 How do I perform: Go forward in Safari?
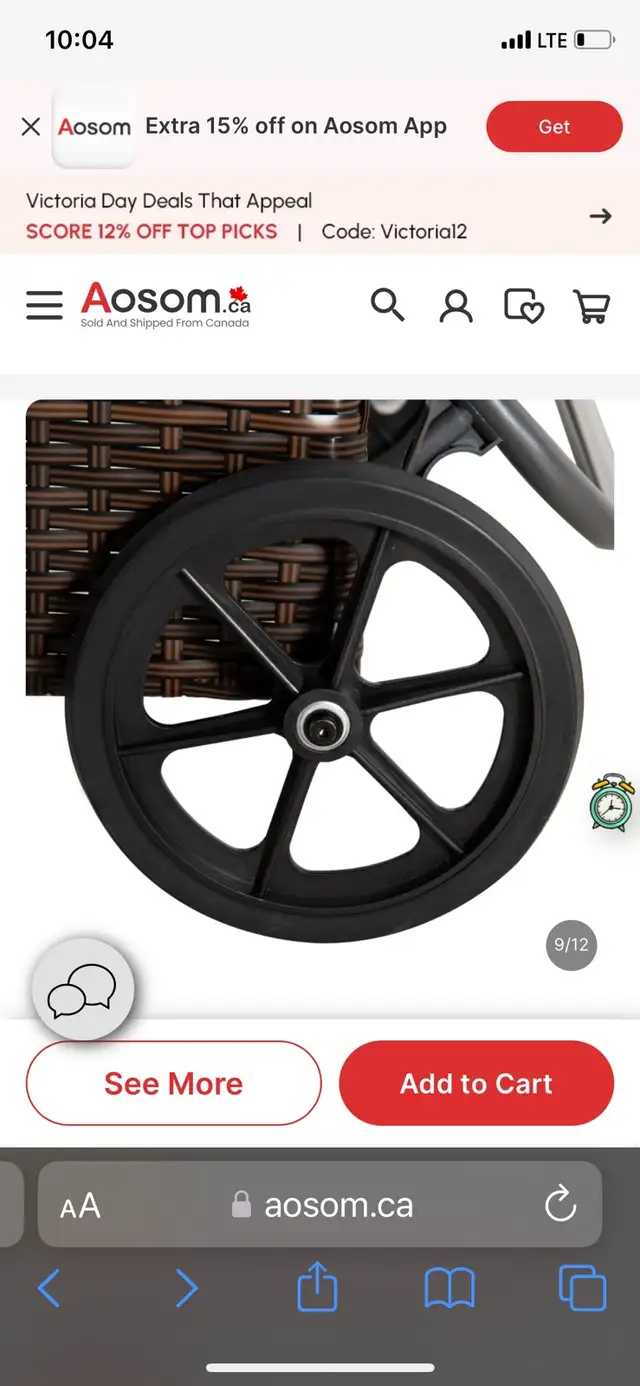pos(186,1289)
